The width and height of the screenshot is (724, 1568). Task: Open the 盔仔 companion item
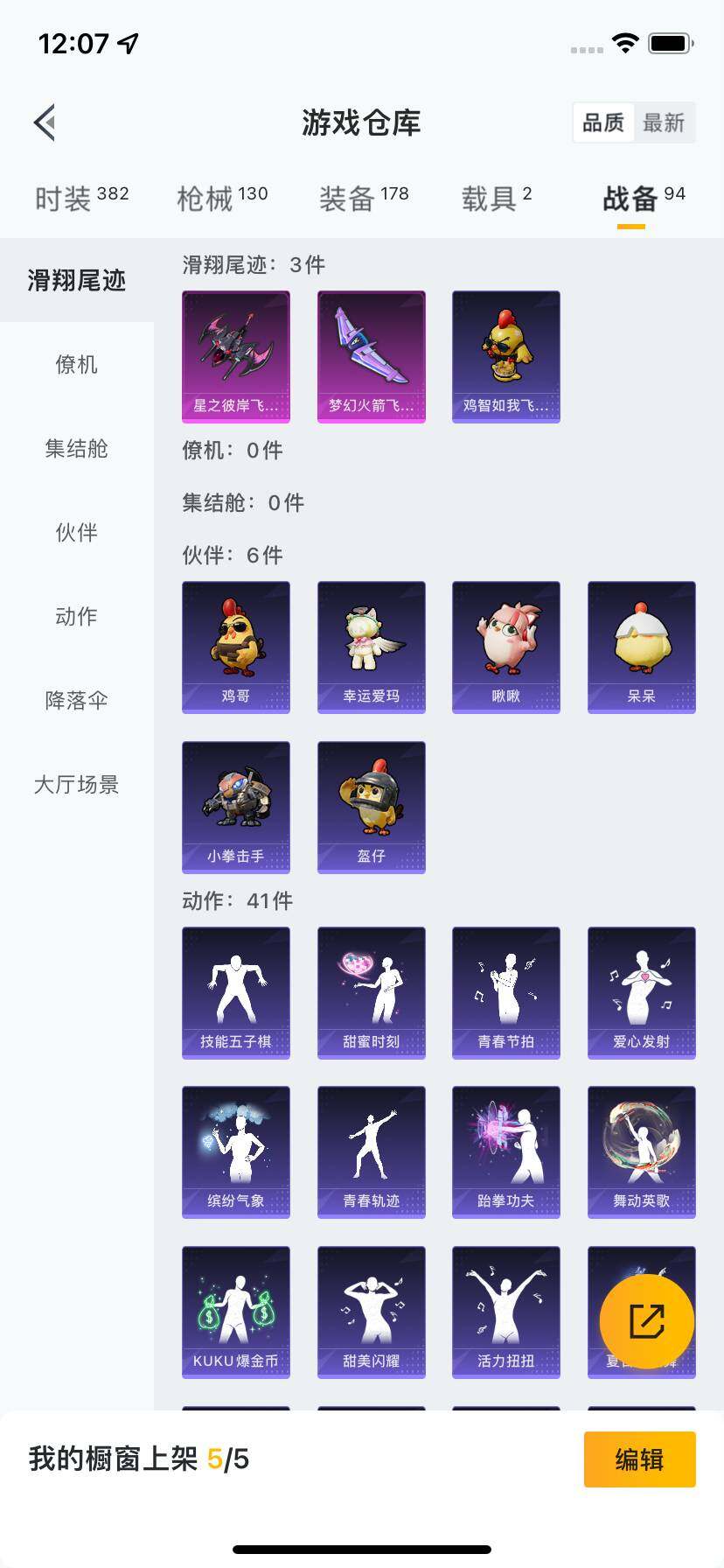(372, 808)
